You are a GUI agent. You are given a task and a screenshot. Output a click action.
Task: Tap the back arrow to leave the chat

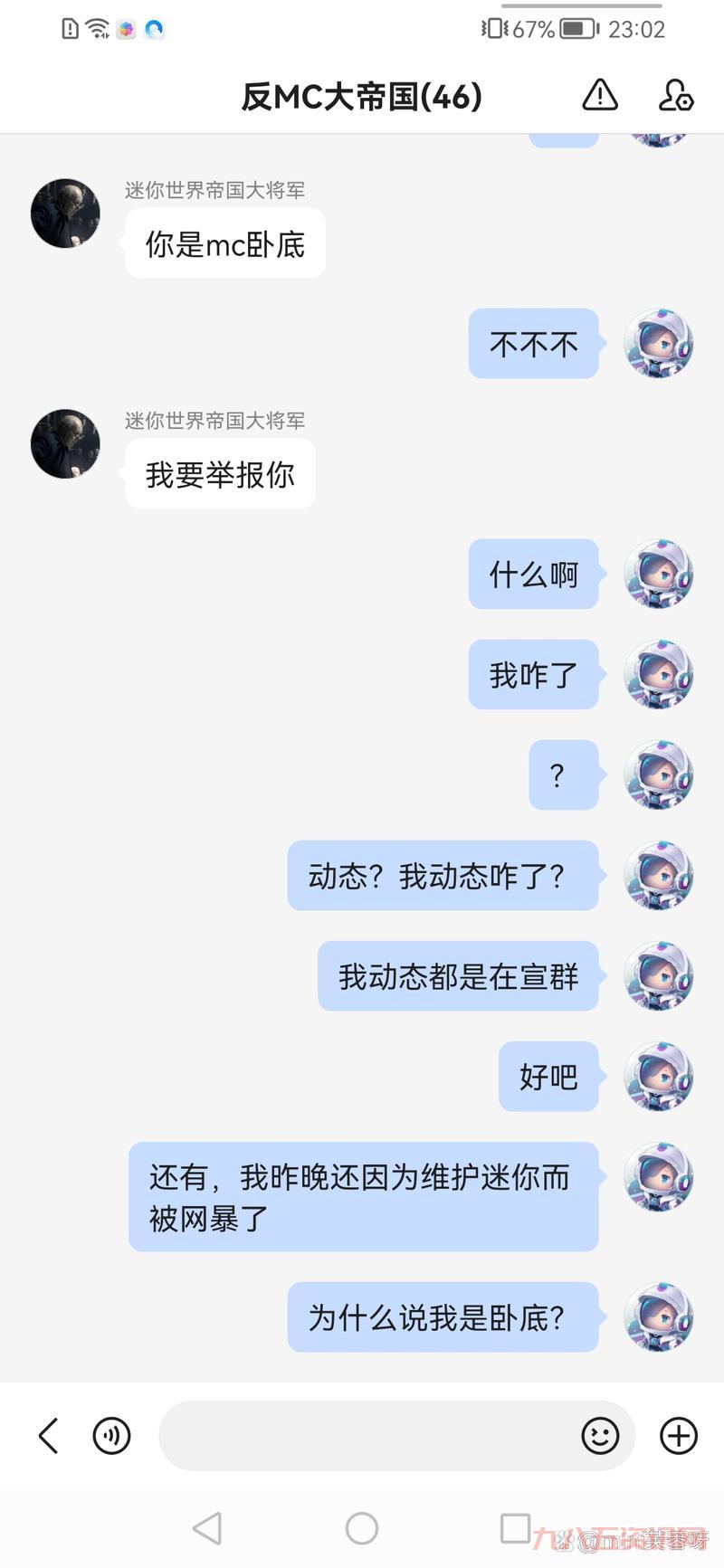click(x=48, y=1436)
